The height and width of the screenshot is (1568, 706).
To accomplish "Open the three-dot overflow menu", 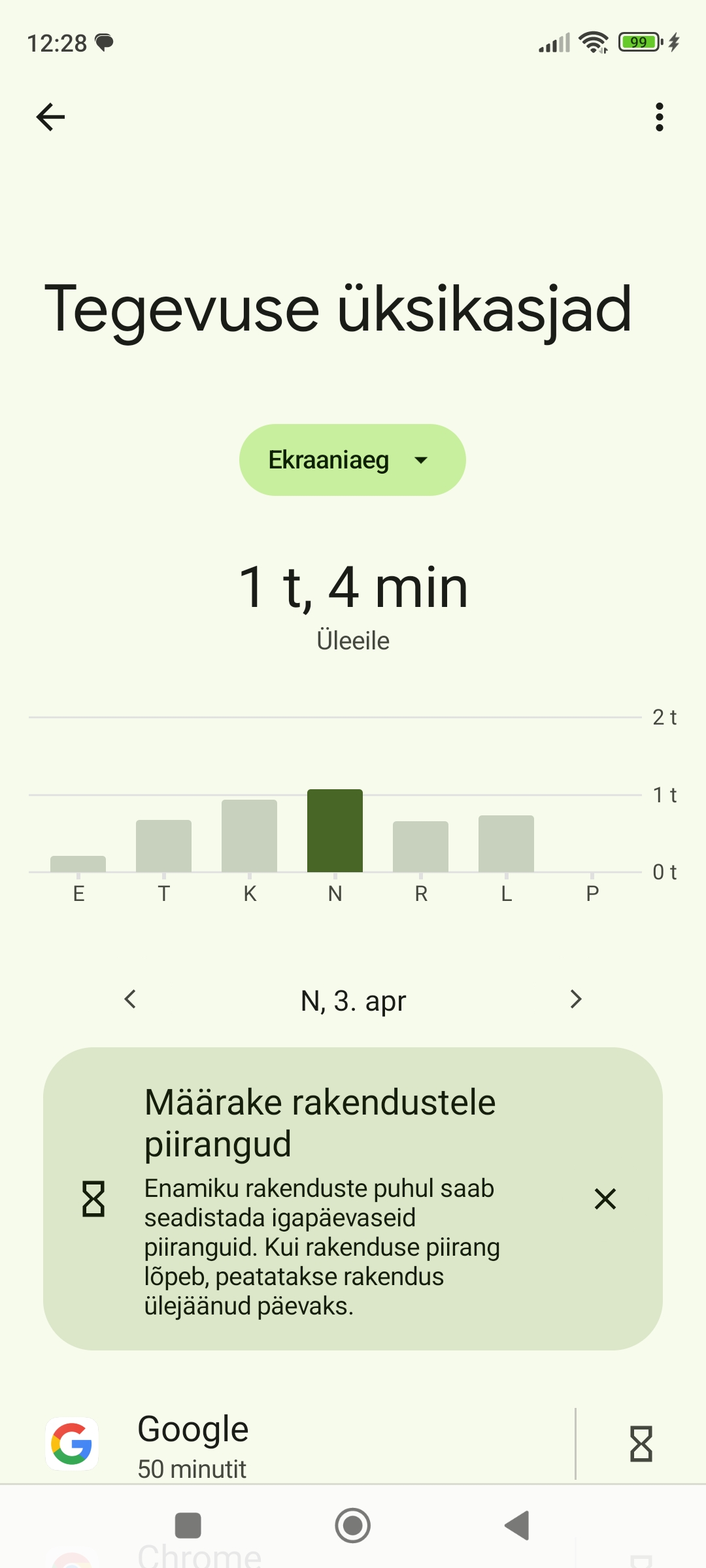I will (x=659, y=117).
